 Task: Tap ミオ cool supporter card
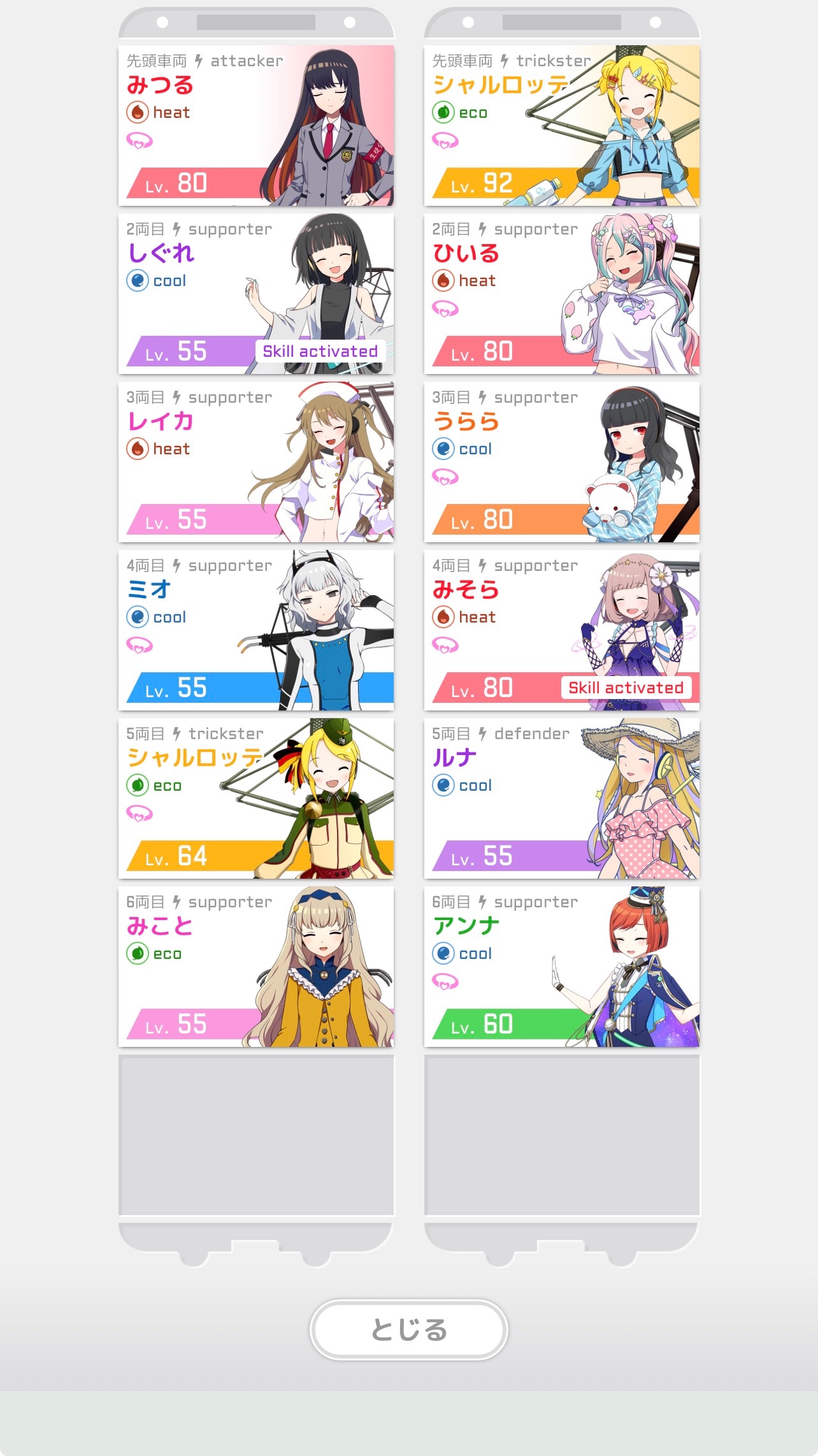(x=256, y=630)
